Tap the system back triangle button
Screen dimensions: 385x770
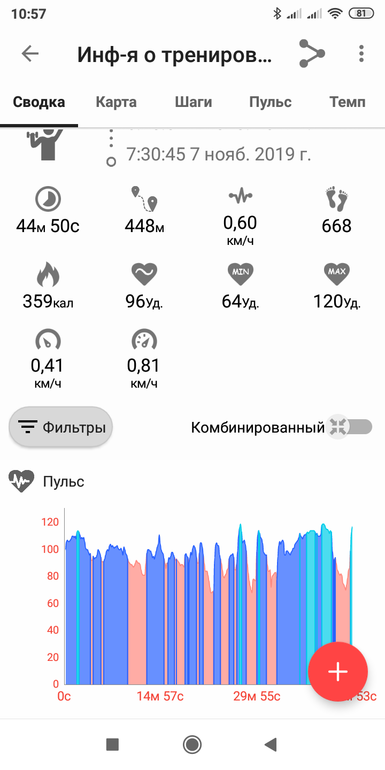click(x=271, y=744)
